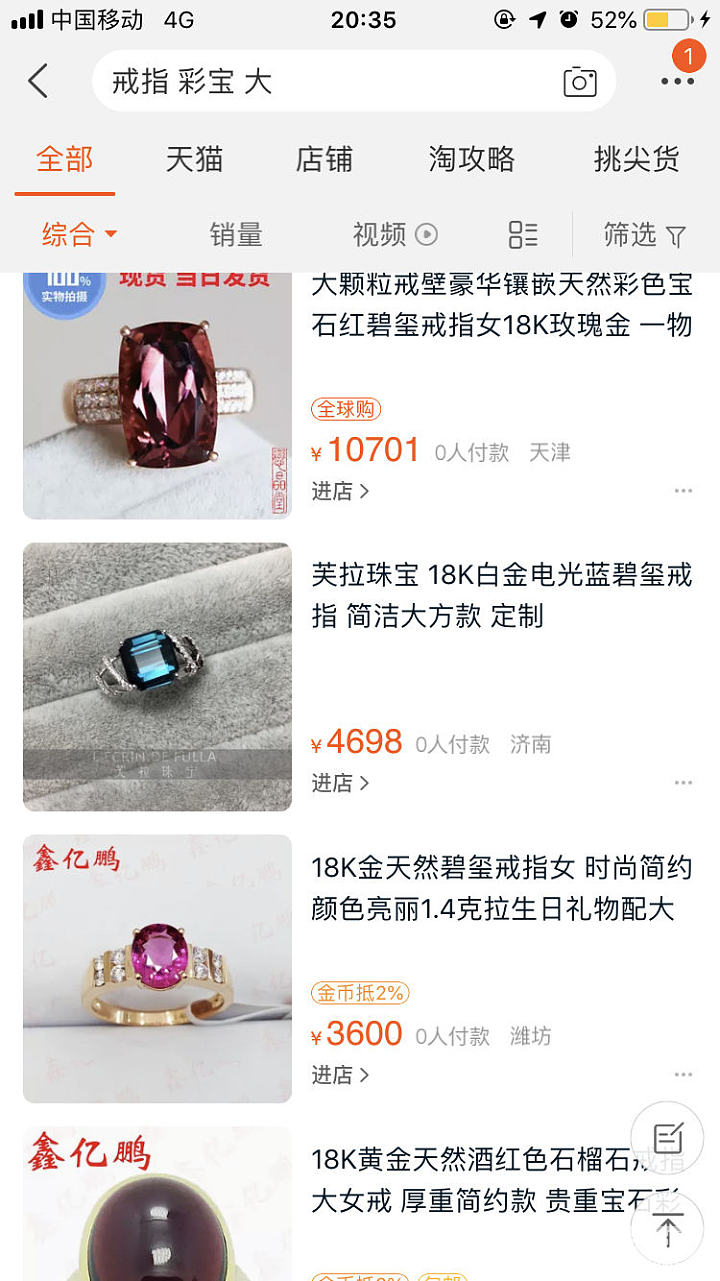The width and height of the screenshot is (720, 1281).
Task: Select the 挑尖货 tab
Action: point(636,159)
